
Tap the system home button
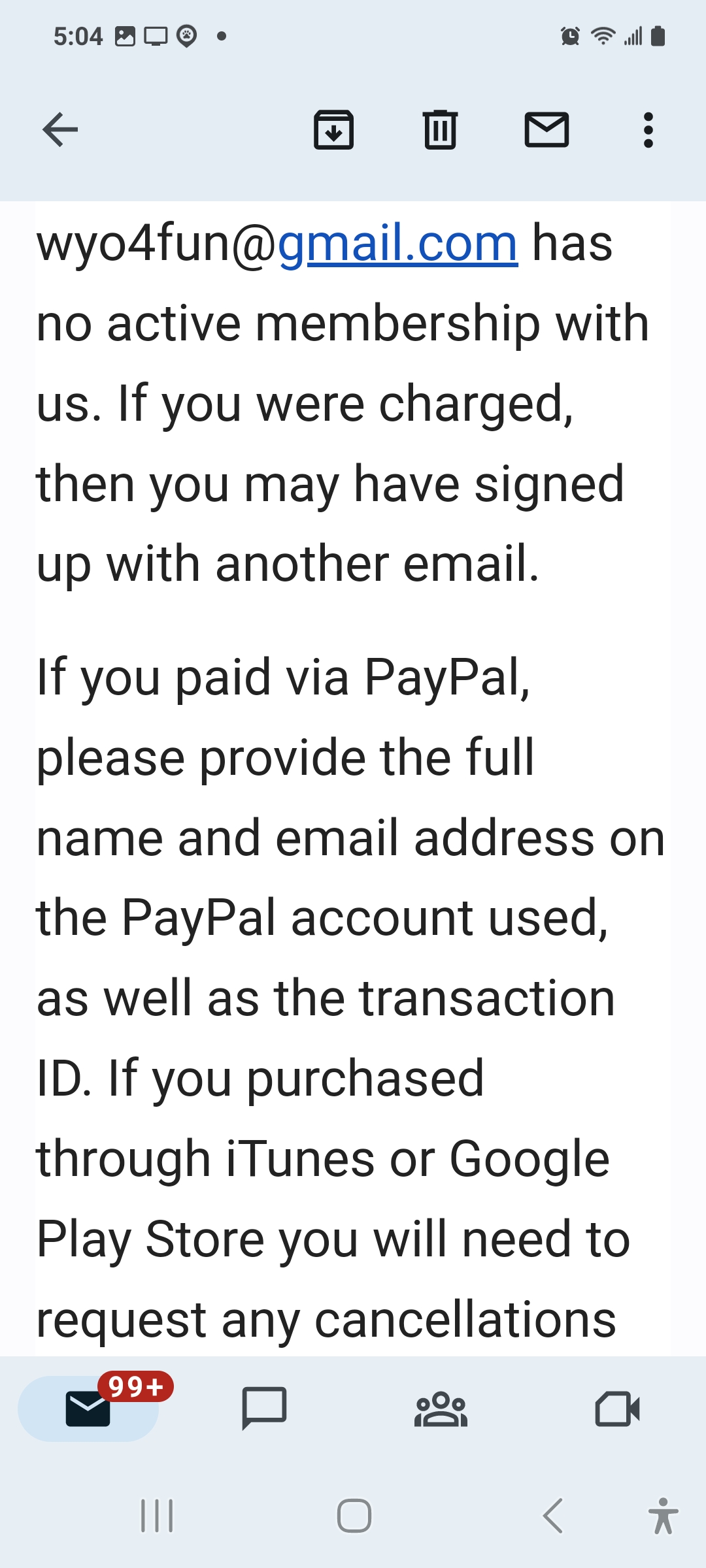coord(354,1516)
